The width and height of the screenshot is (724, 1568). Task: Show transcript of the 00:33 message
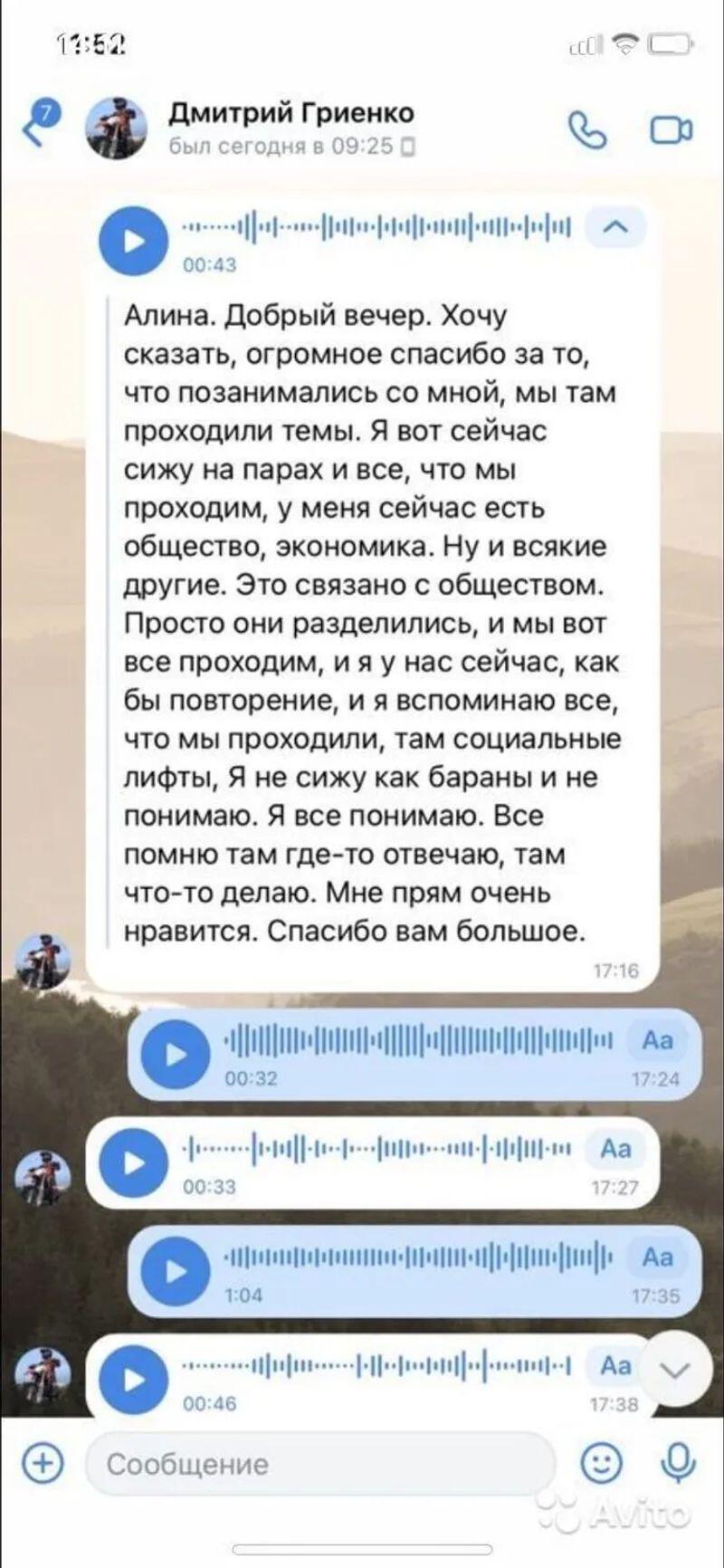615,1149
